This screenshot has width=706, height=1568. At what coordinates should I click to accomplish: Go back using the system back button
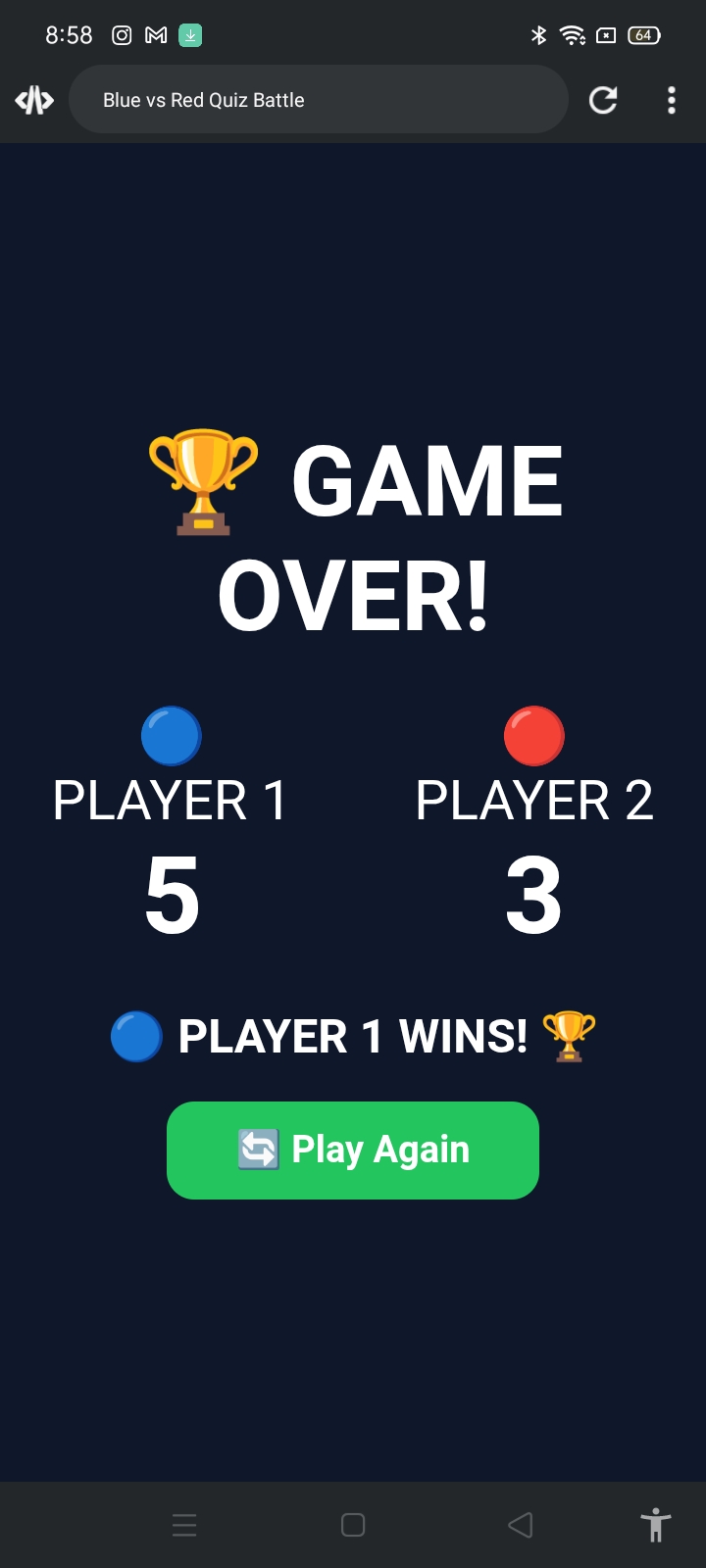tap(521, 1525)
